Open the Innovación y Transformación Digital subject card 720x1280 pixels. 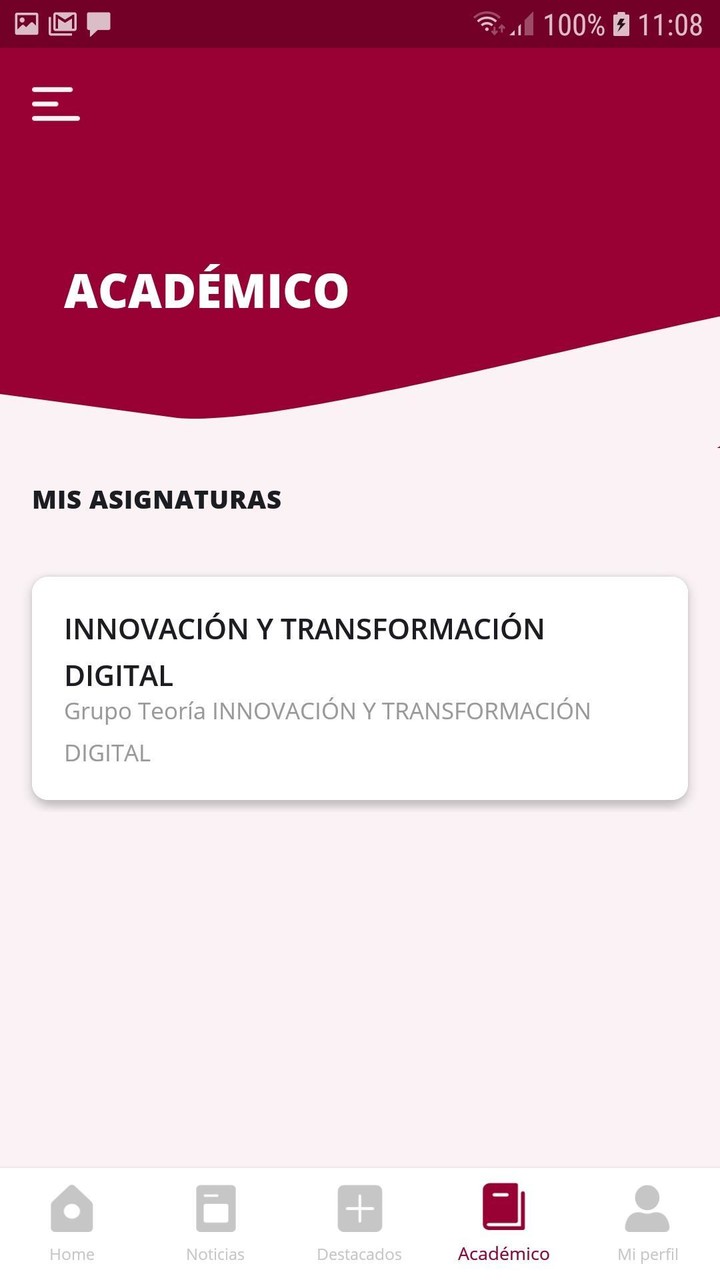(360, 688)
